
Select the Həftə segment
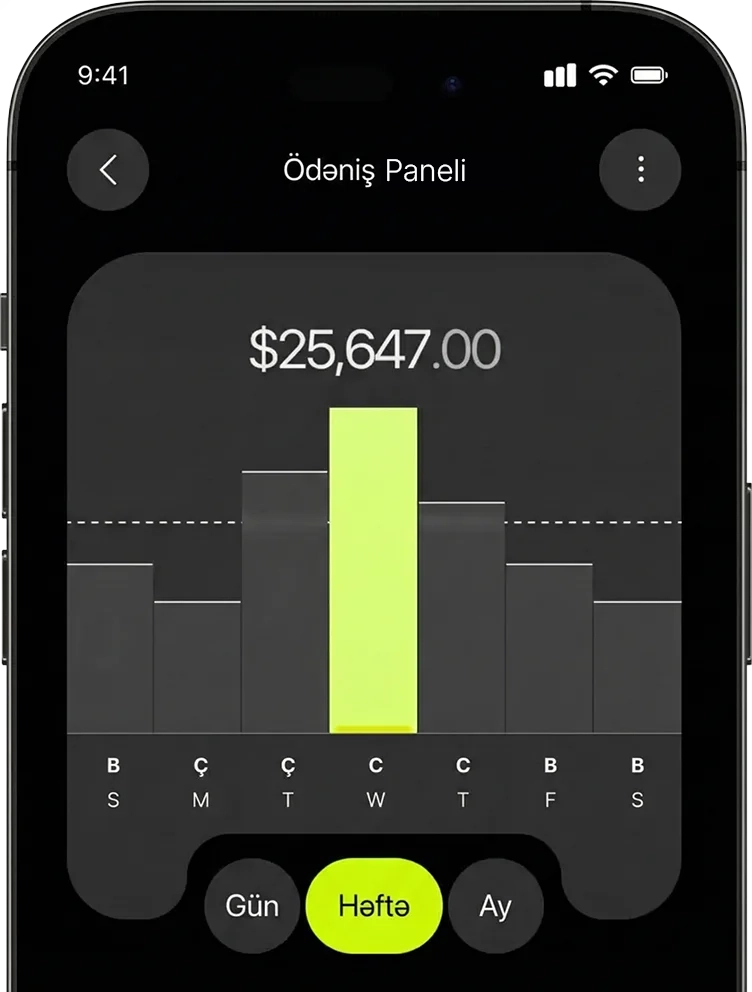pos(374,906)
